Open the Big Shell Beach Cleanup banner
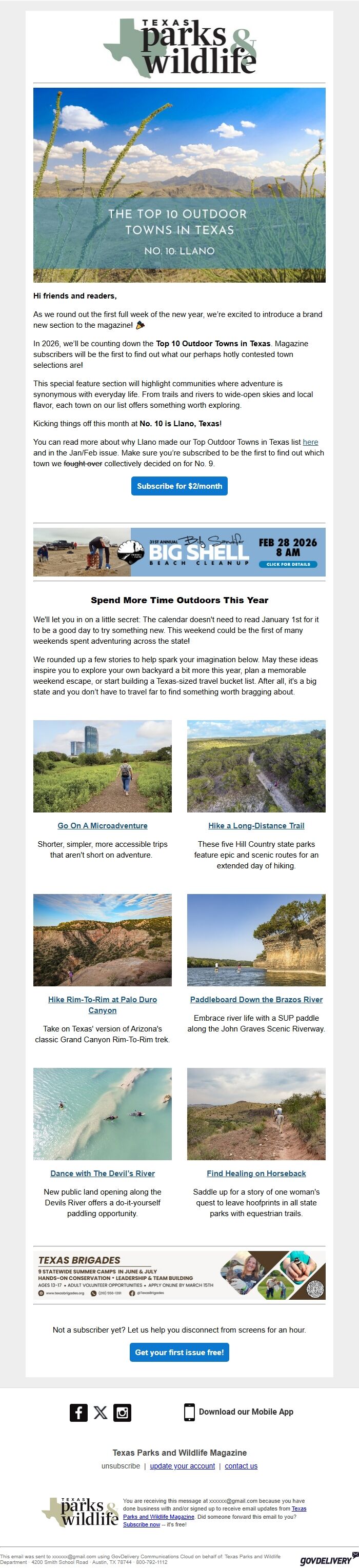 pos(179,551)
